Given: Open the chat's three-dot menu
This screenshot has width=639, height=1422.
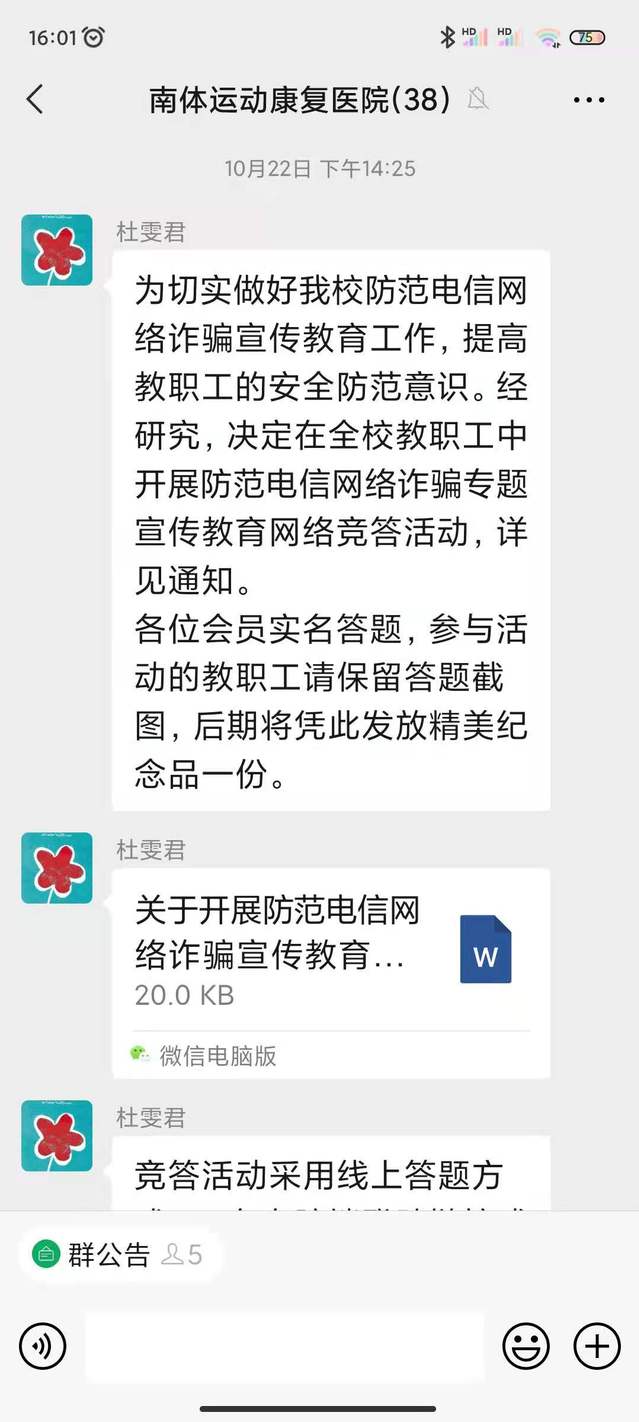Looking at the screenshot, I should coord(589,100).
